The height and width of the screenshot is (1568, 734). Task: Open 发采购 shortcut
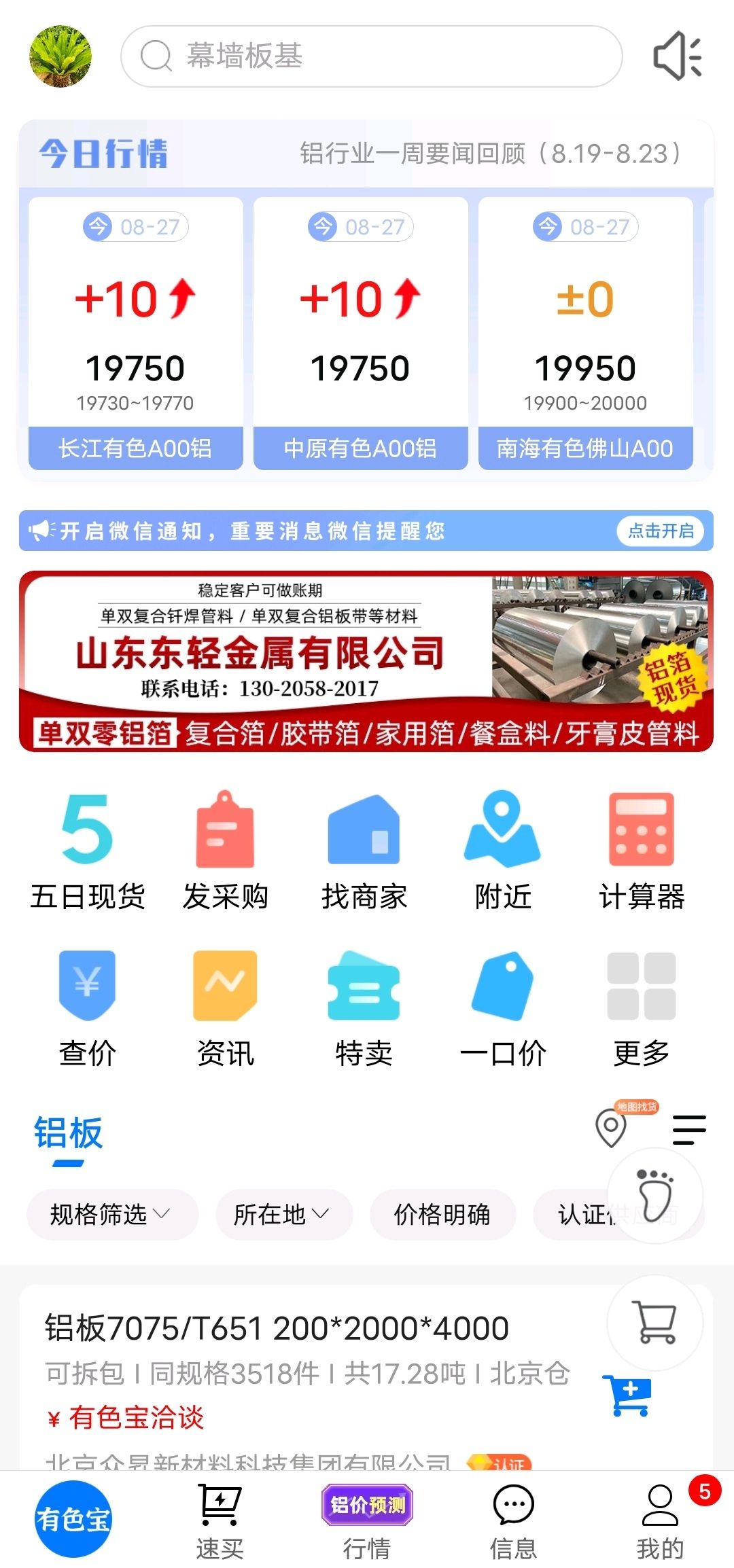pos(226,851)
